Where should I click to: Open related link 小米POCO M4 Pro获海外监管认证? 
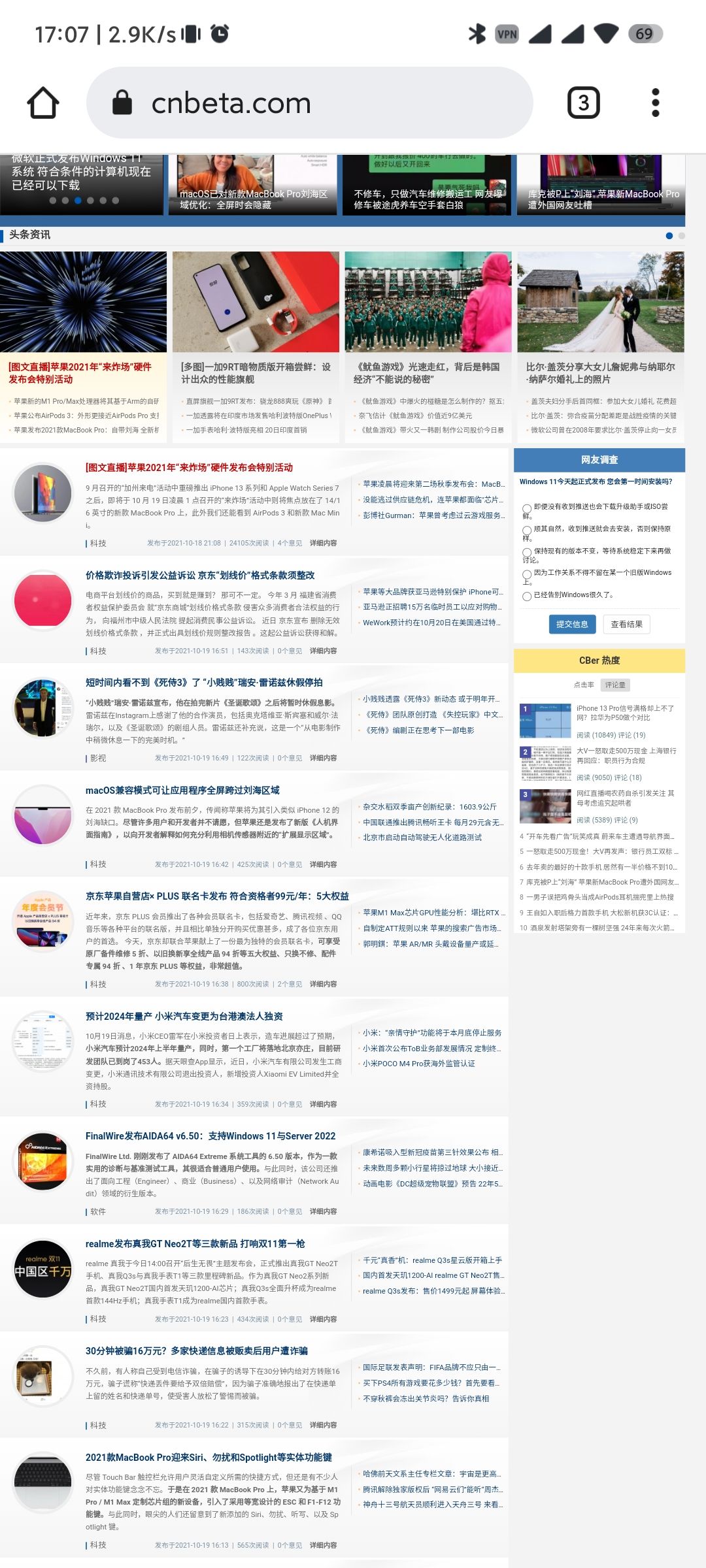419,1064
